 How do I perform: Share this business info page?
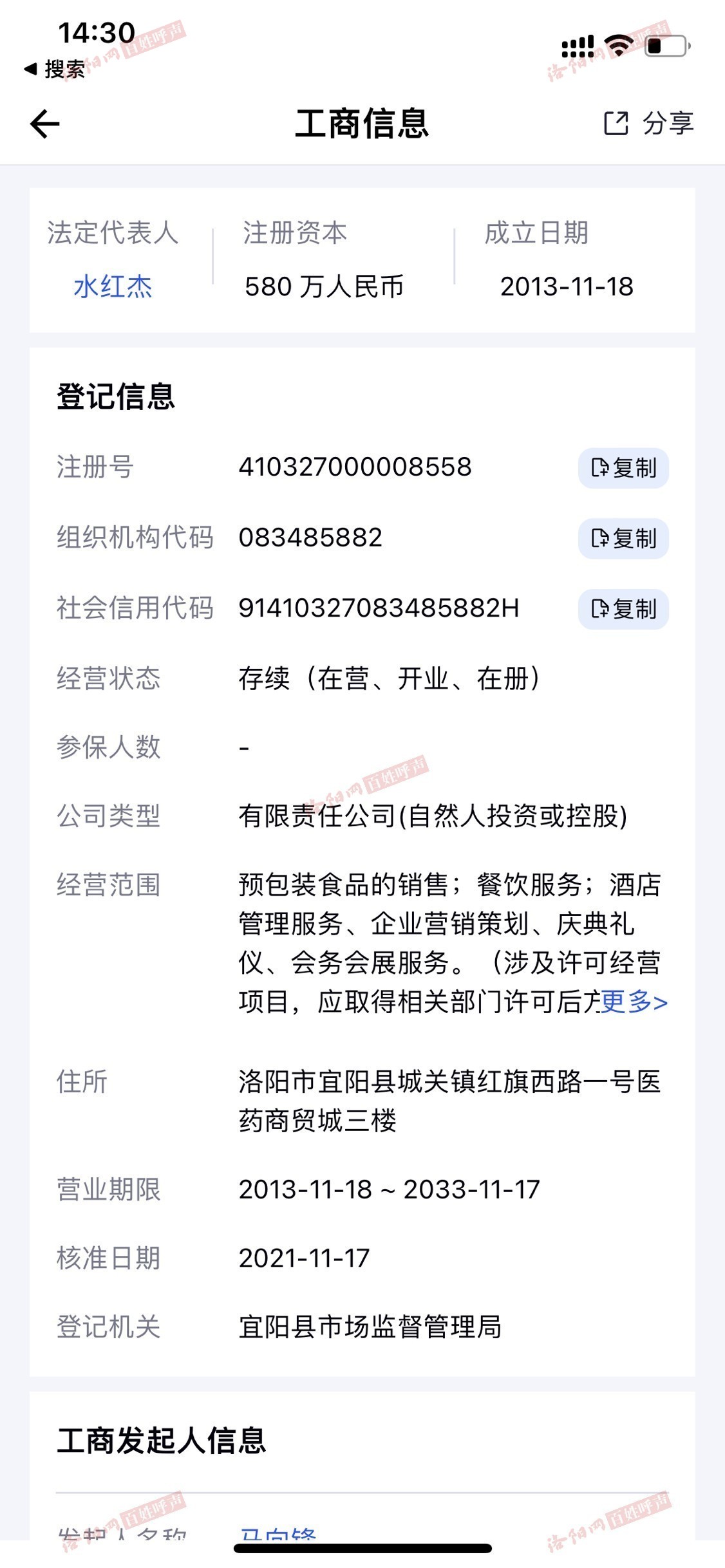648,123
